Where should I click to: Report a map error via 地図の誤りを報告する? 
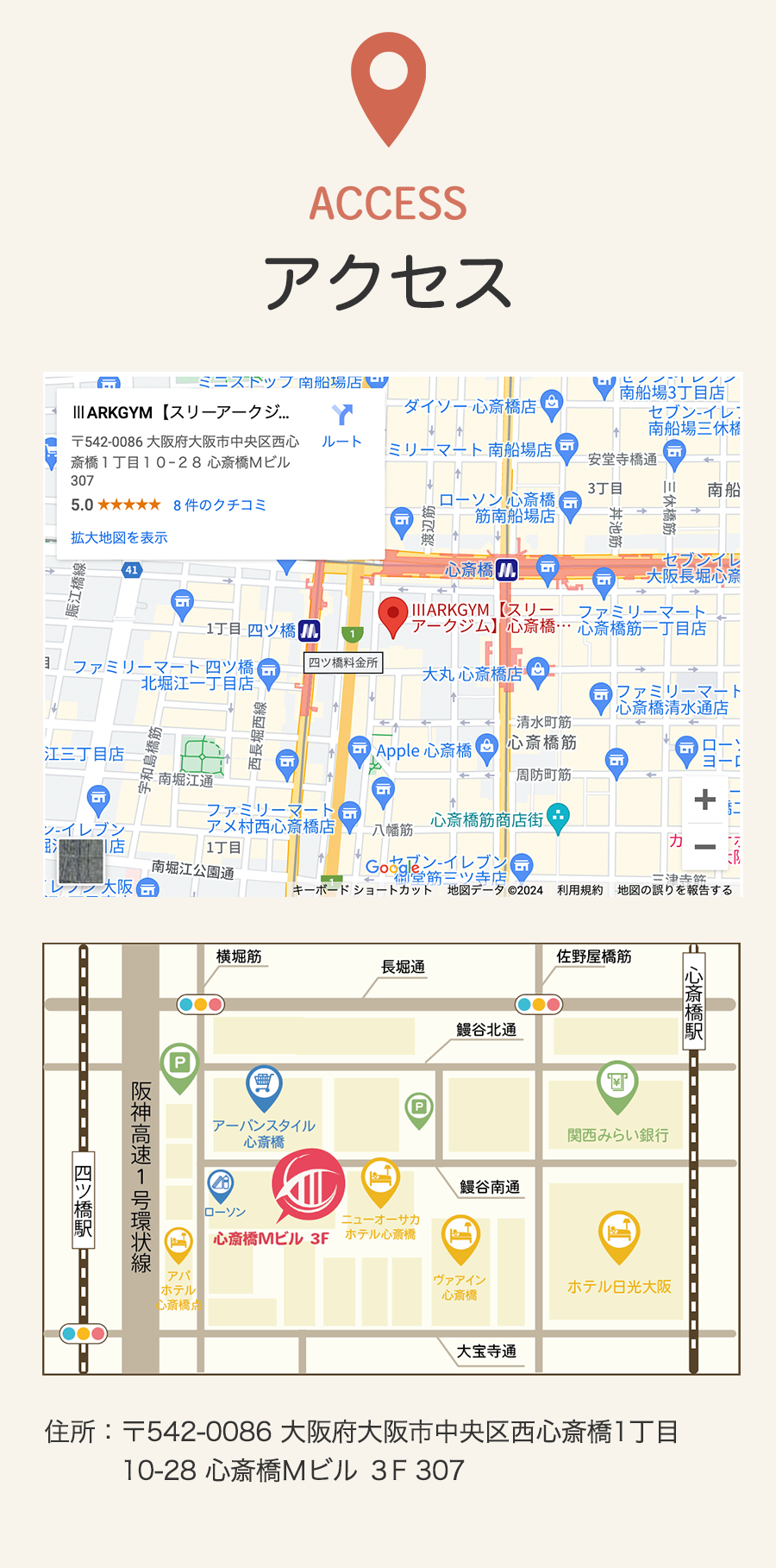click(x=674, y=890)
